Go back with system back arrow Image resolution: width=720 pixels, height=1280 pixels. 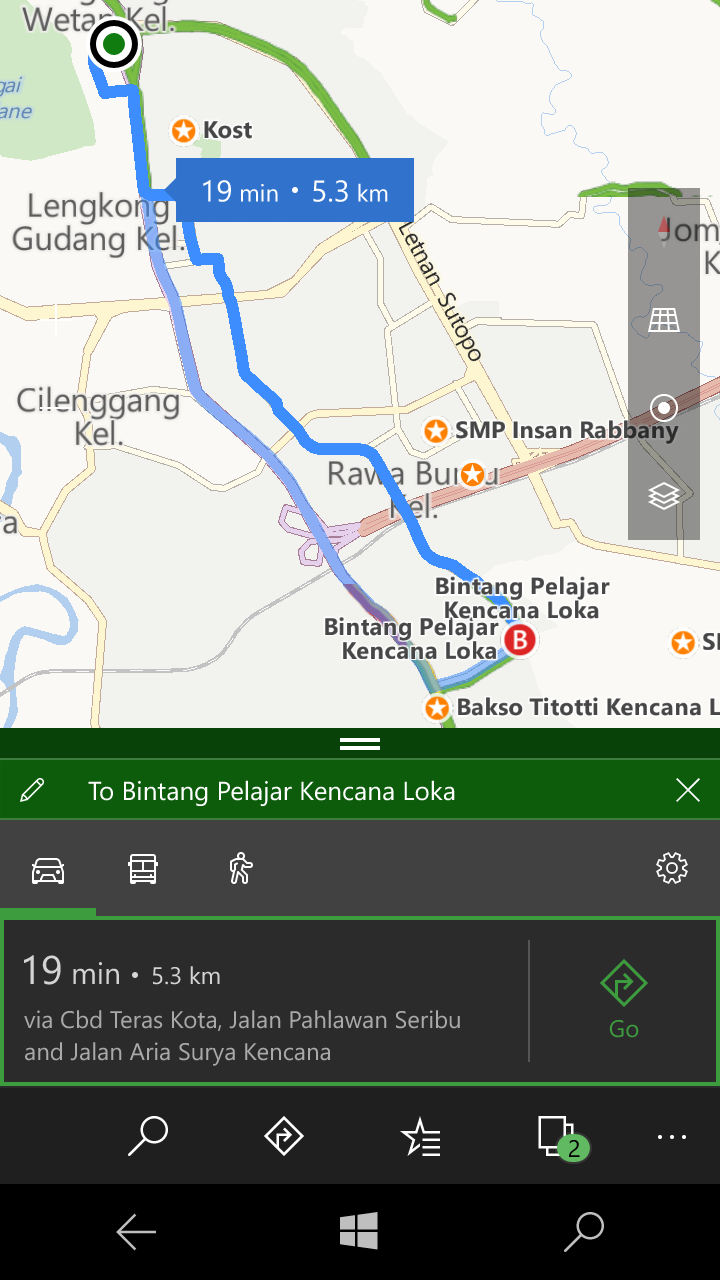coord(136,1232)
